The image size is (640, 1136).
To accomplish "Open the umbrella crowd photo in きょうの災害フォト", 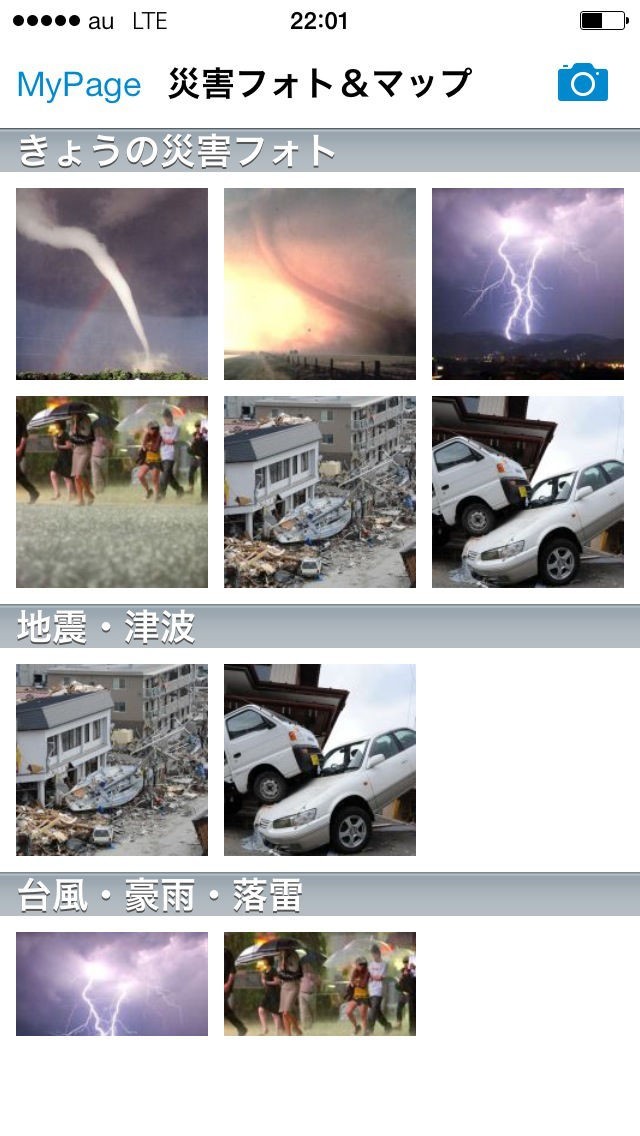I will (112, 492).
